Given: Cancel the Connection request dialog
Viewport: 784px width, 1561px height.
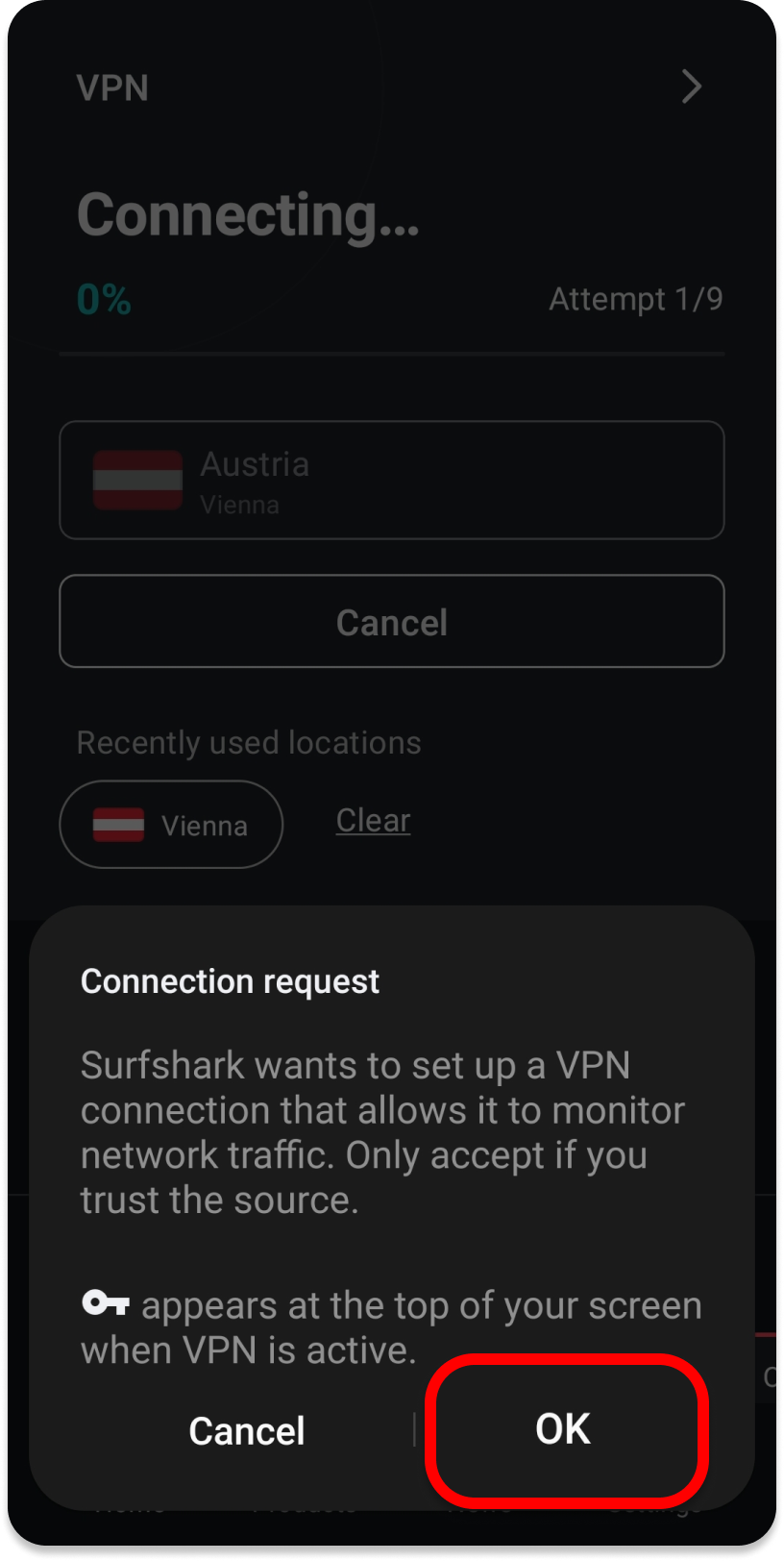Looking at the screenshot, I should pos(247,1430).
